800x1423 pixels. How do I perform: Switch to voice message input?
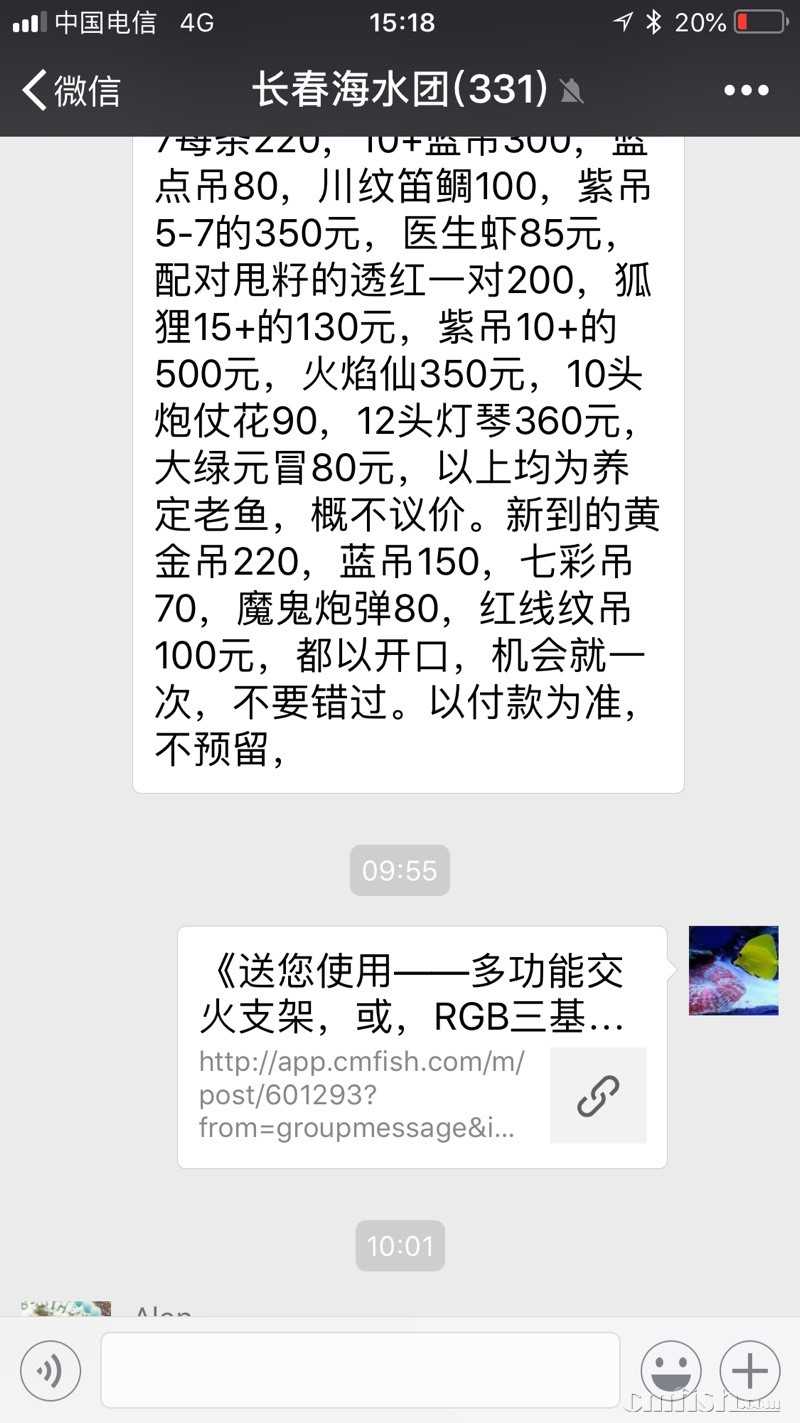pyautogui.click(x=50, y=1371)
